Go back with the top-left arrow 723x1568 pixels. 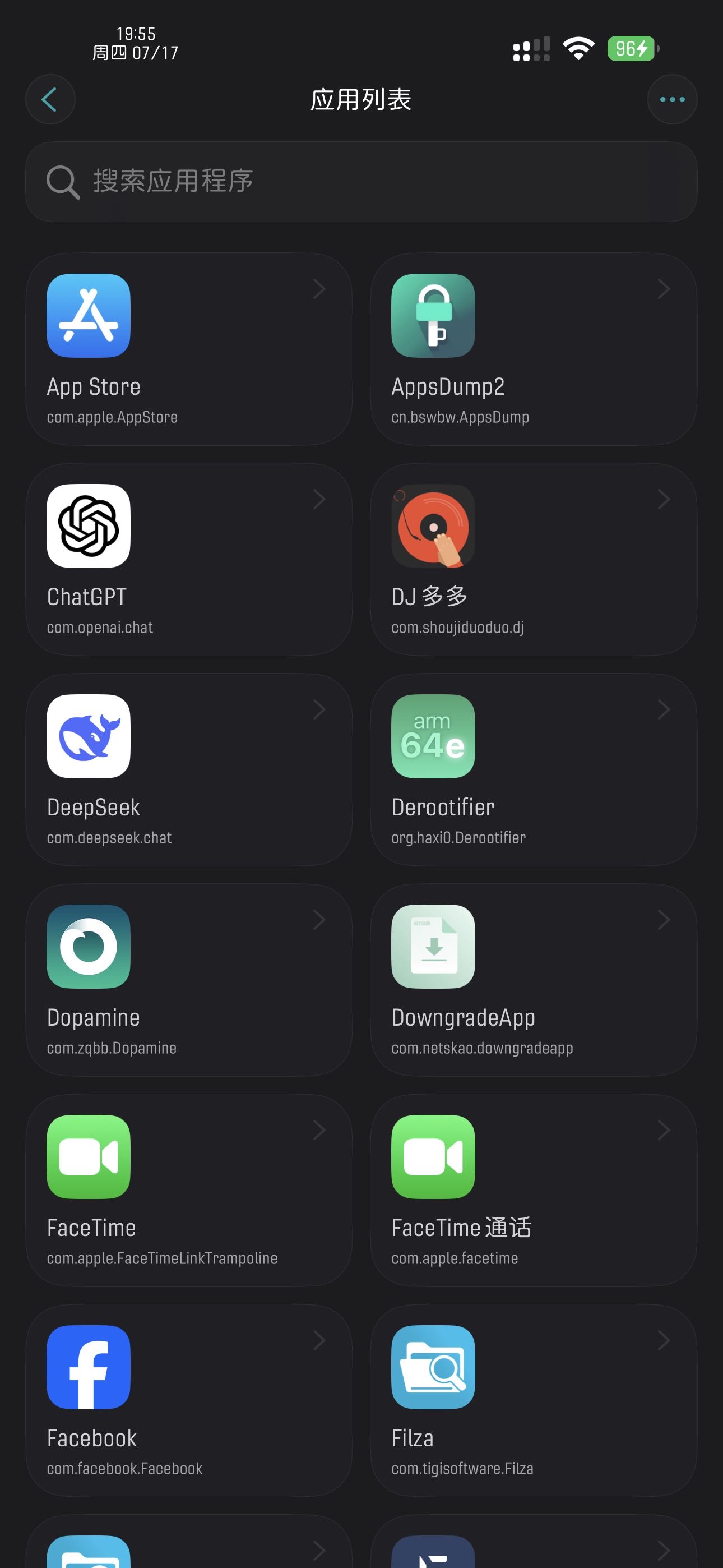[50, 99]
